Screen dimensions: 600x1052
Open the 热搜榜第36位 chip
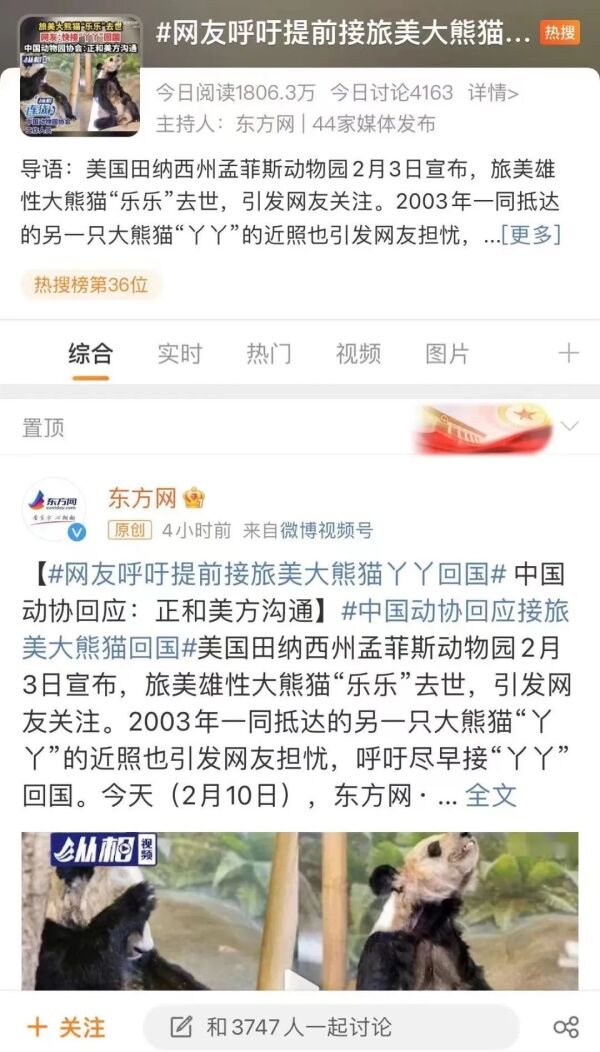coord(91,285)
